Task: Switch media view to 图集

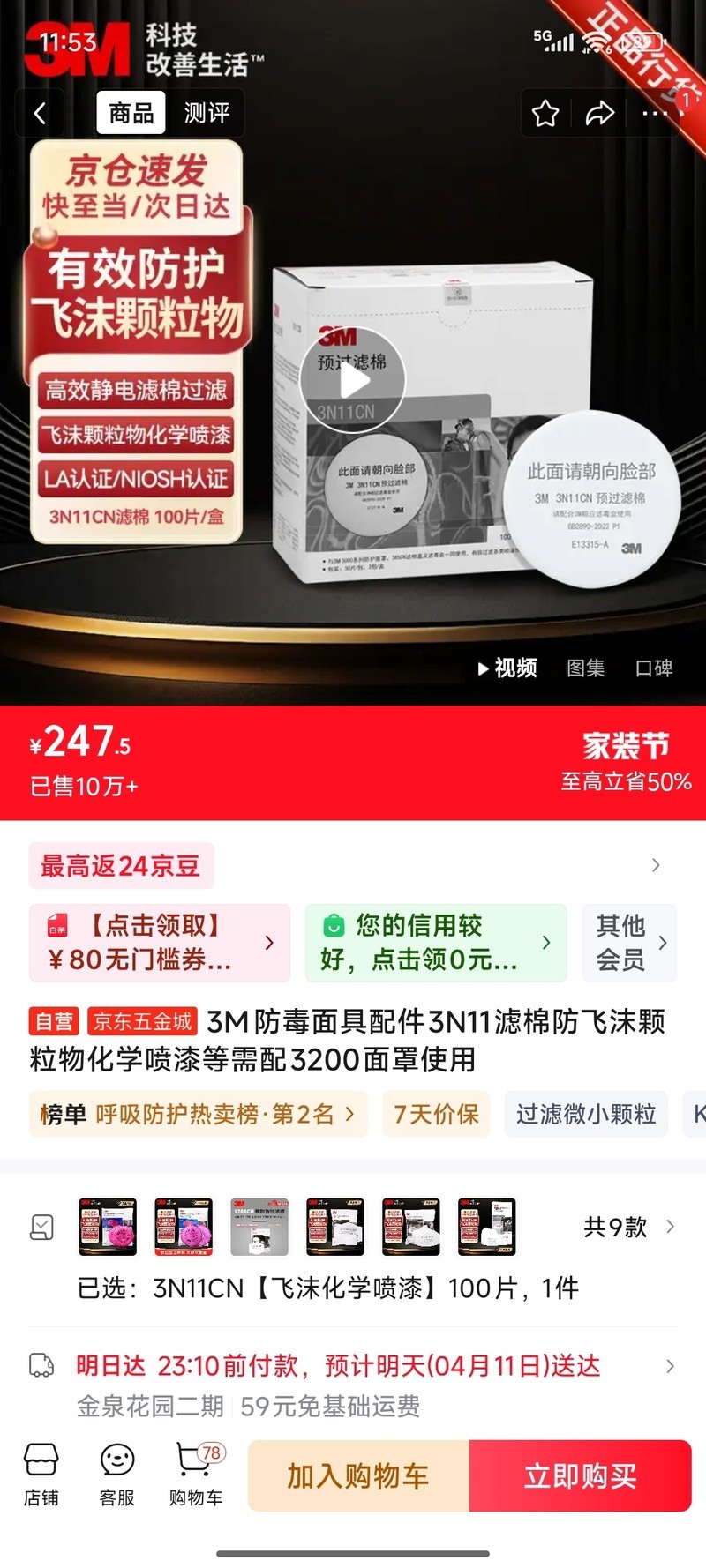Action: coord(586,668)
